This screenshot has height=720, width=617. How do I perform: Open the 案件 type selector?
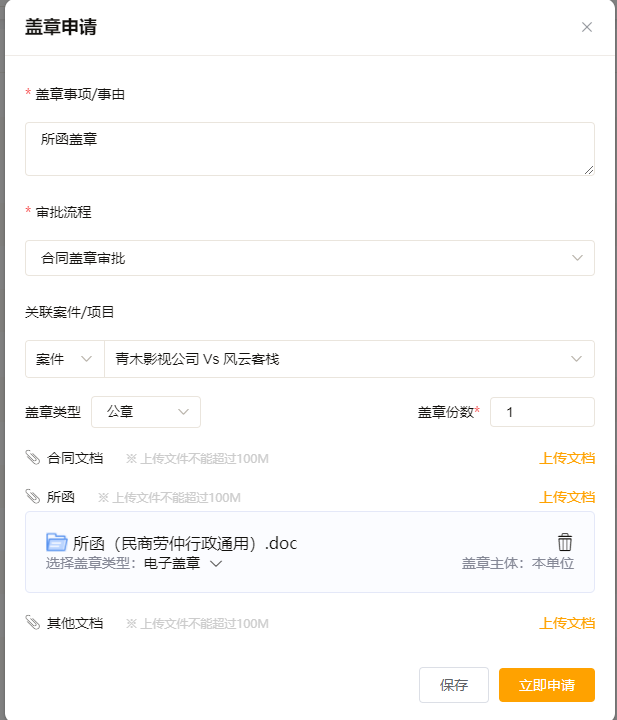tap(64, 359)
